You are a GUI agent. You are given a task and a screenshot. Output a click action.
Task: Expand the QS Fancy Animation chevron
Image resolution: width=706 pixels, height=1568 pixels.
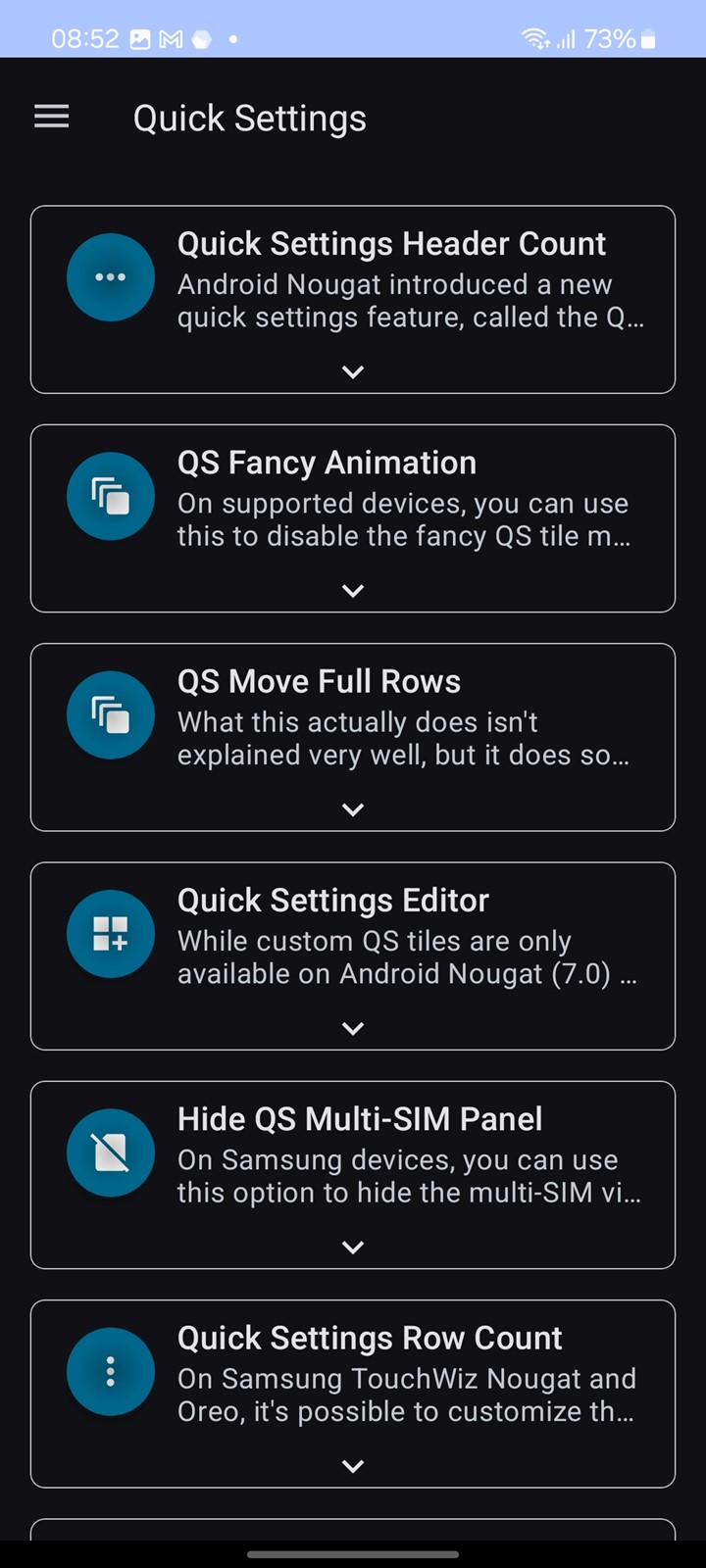pos(353,590)
